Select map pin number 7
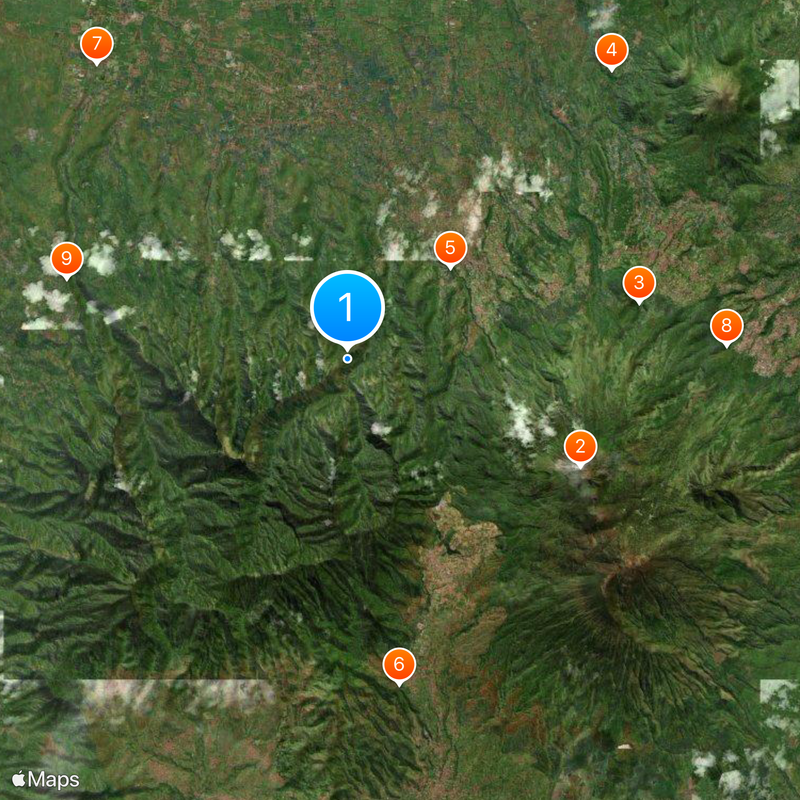Image resolution: width=800 pixels, height=800 pixels. tap(96, 44)
